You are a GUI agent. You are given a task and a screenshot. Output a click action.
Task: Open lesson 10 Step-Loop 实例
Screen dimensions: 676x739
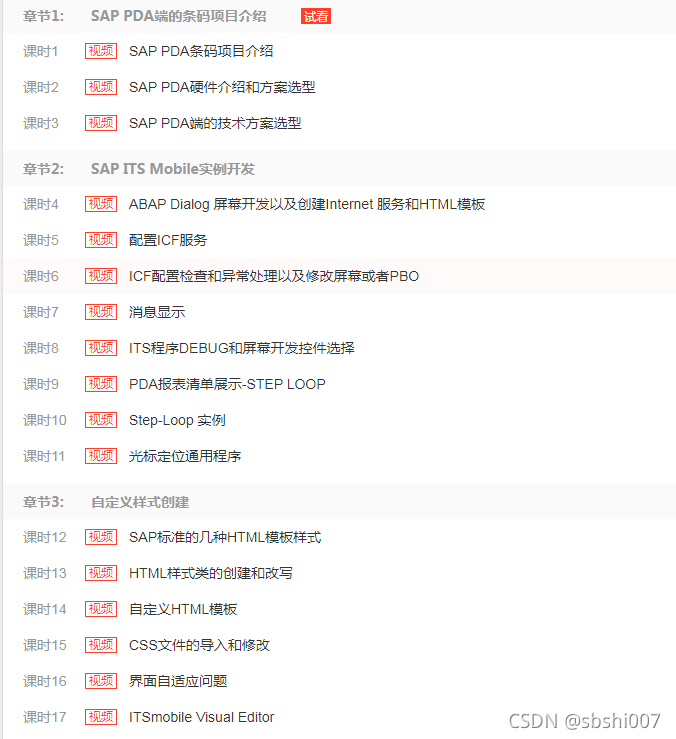[177, 420]
